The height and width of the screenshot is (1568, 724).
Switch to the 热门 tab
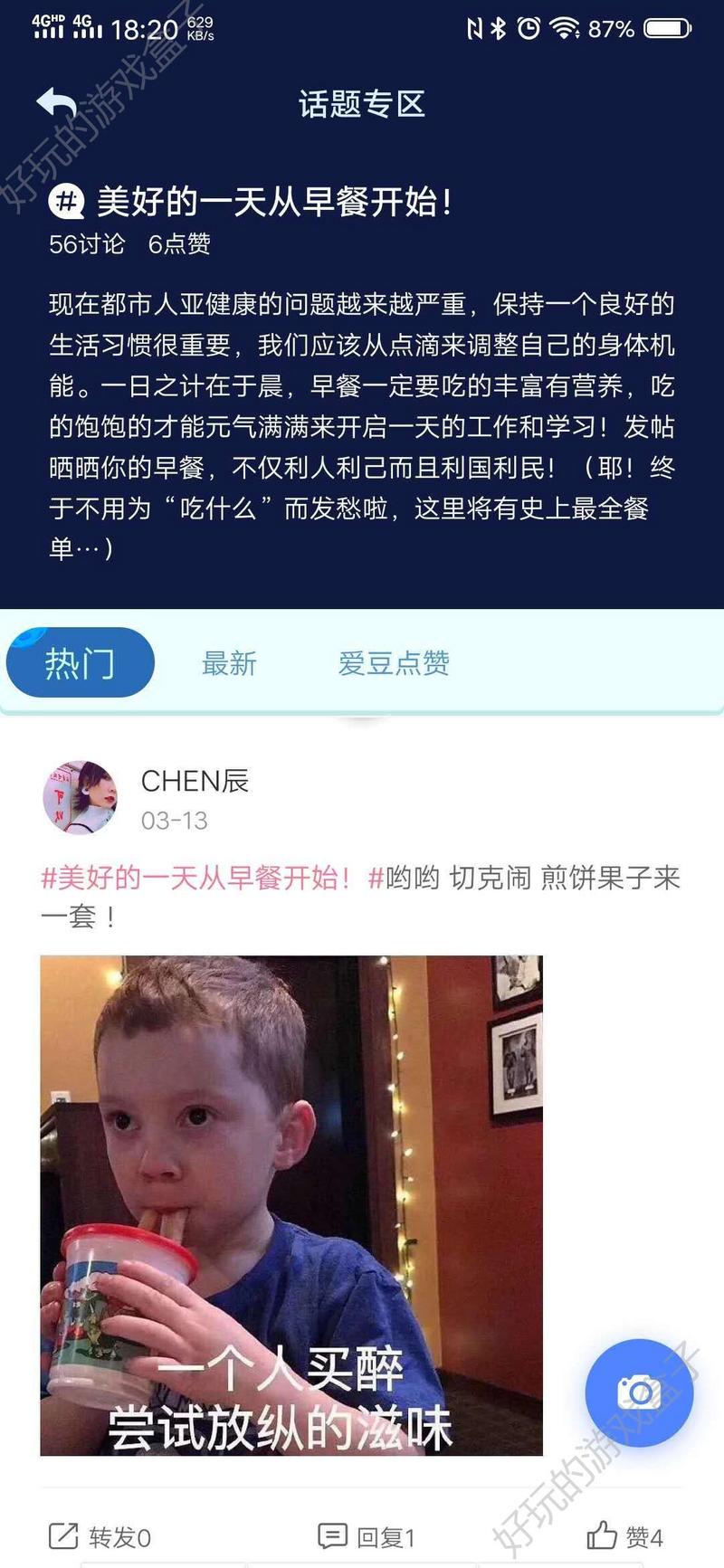tap(80, 662)
